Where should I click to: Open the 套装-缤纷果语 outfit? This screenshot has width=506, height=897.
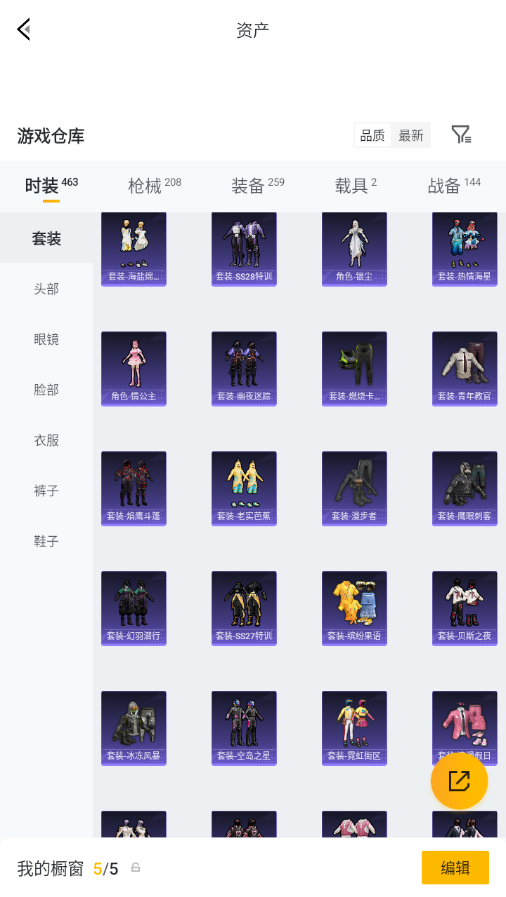(354, 608)
